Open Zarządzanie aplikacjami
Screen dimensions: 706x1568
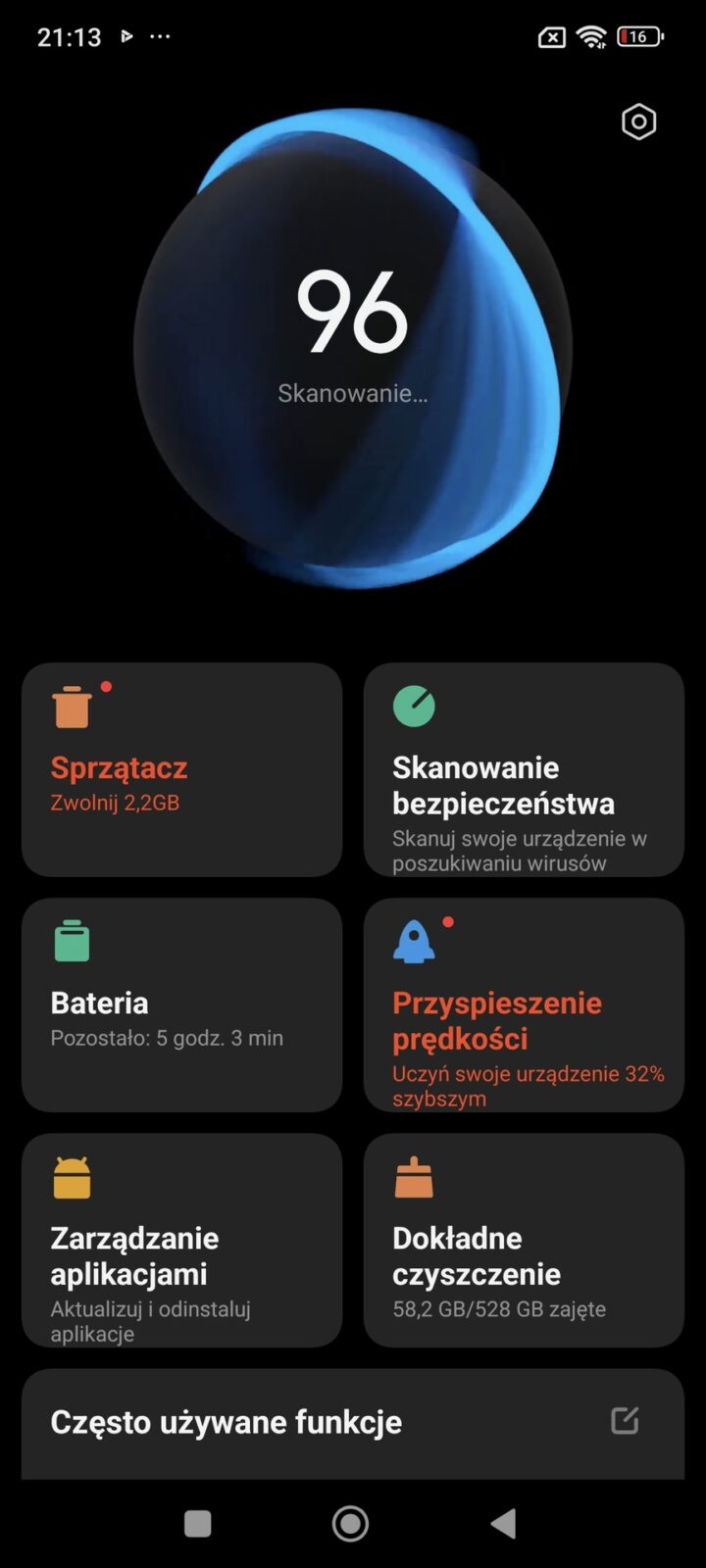point(181,1240)
